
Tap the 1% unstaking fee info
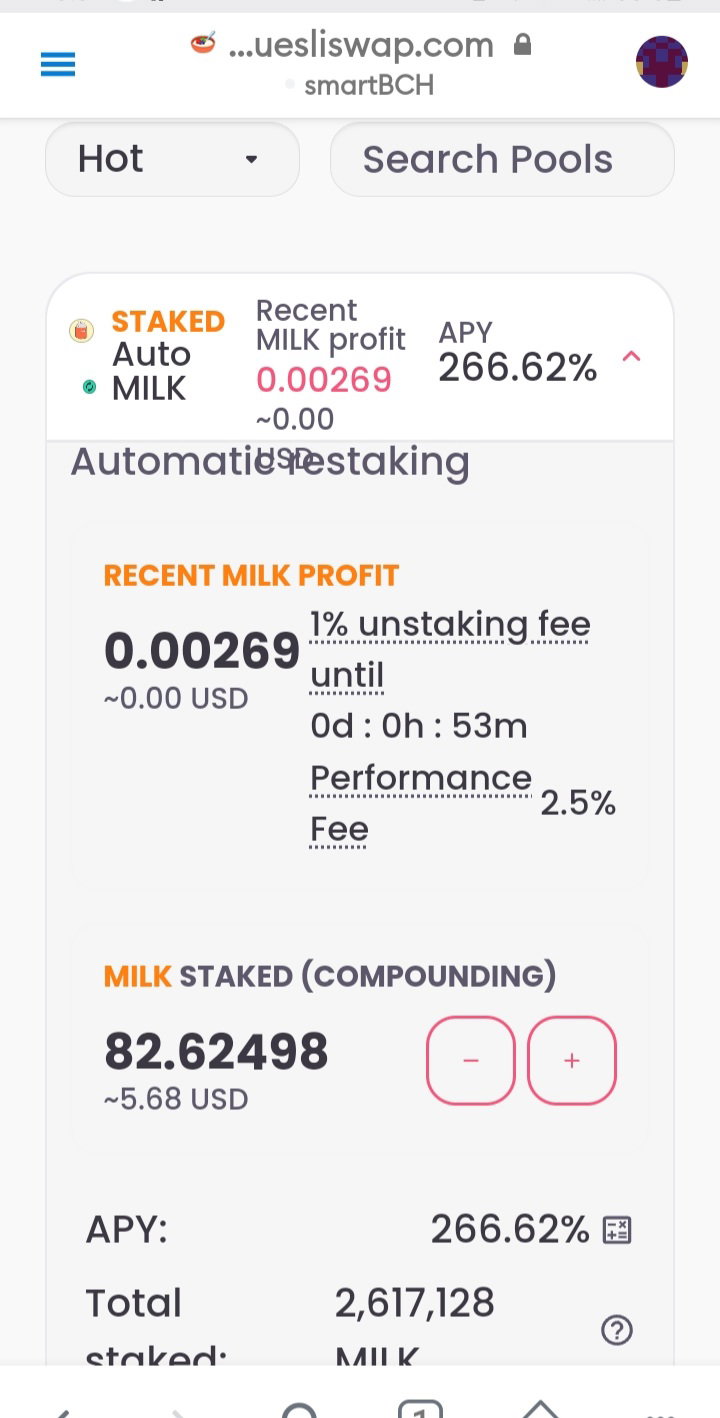tap(450, 650)
